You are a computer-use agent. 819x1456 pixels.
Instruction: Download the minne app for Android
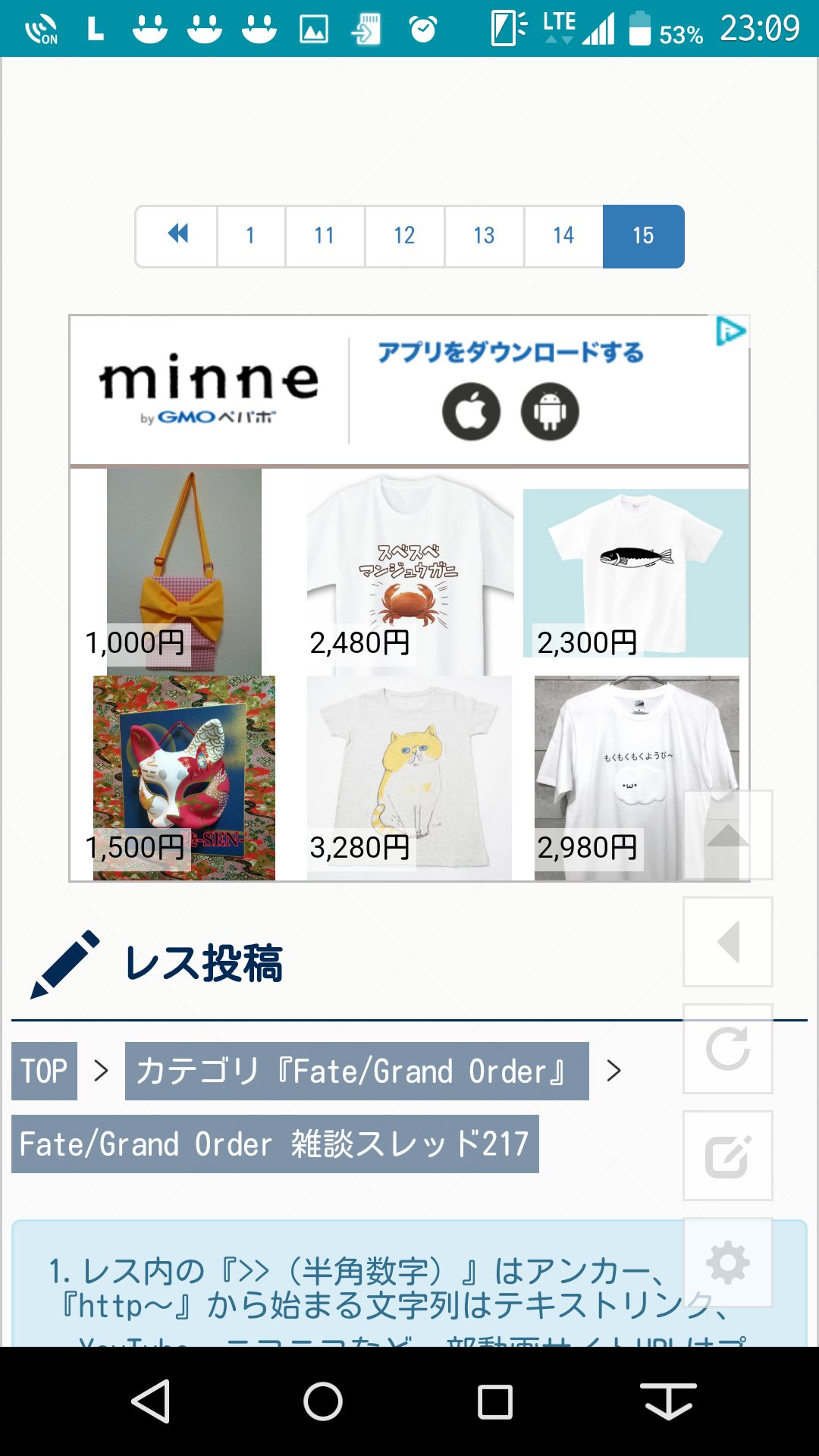550,412
